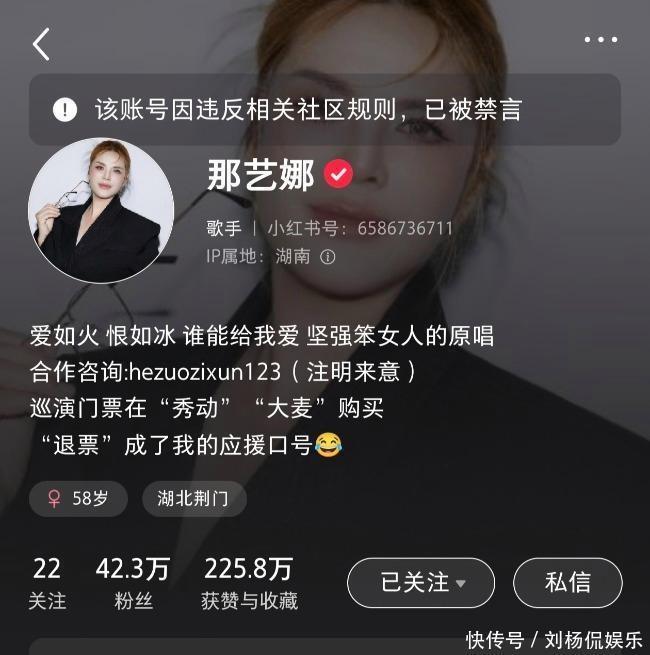Tap the 湖北荆门 location chip
The height and width of the screenshot is (655, 650).
coord(193,498)
